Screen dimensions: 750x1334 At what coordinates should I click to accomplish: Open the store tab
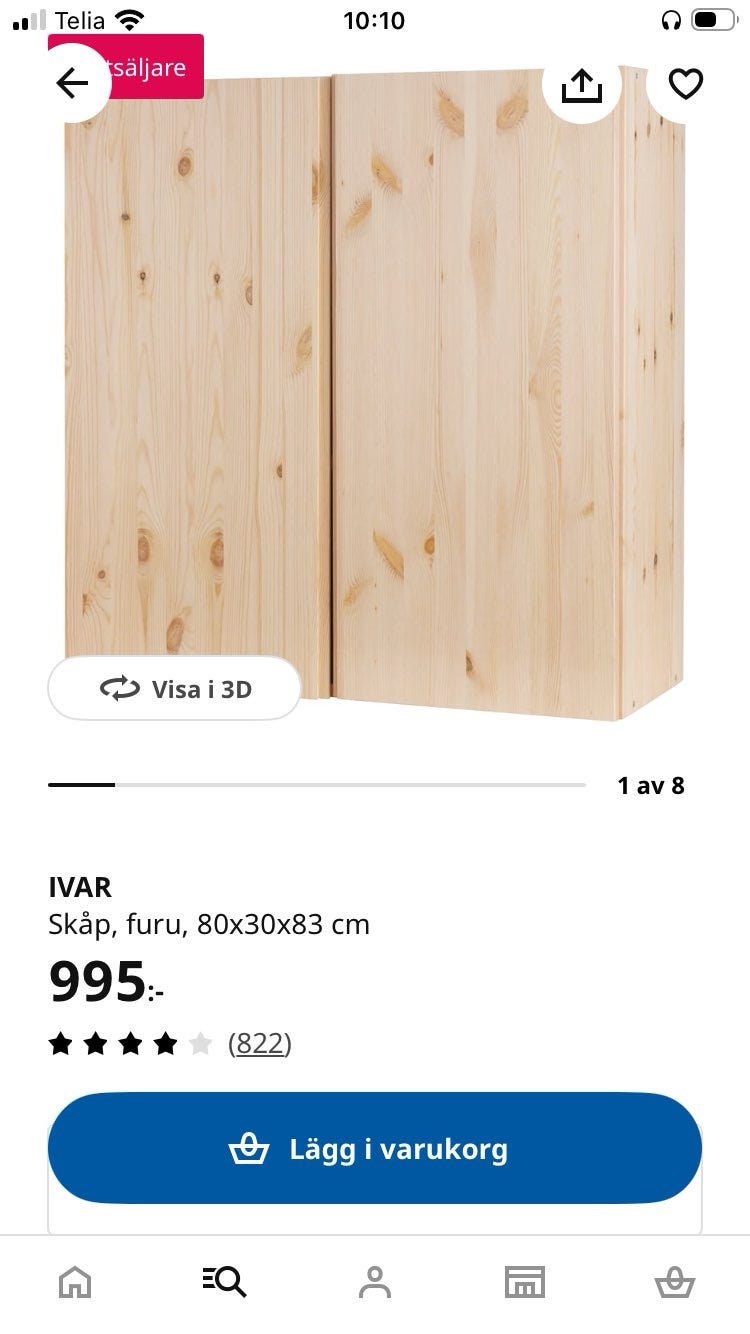pos(524,1281)
